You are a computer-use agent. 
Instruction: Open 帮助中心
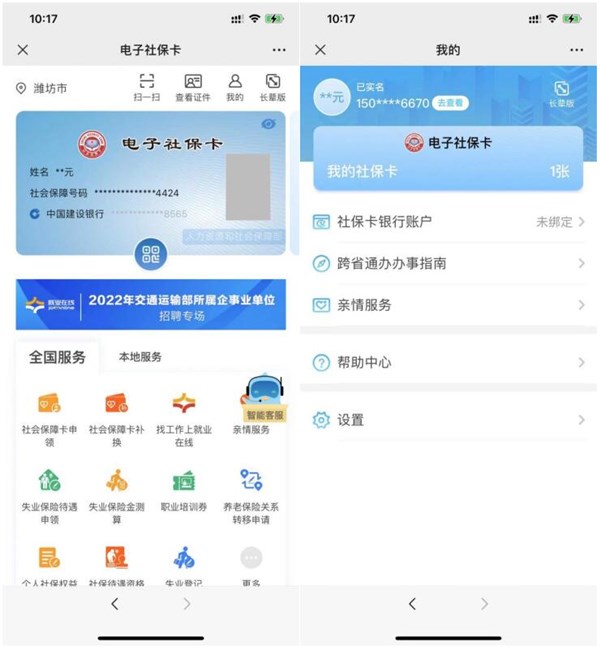[x=448, y=362]
